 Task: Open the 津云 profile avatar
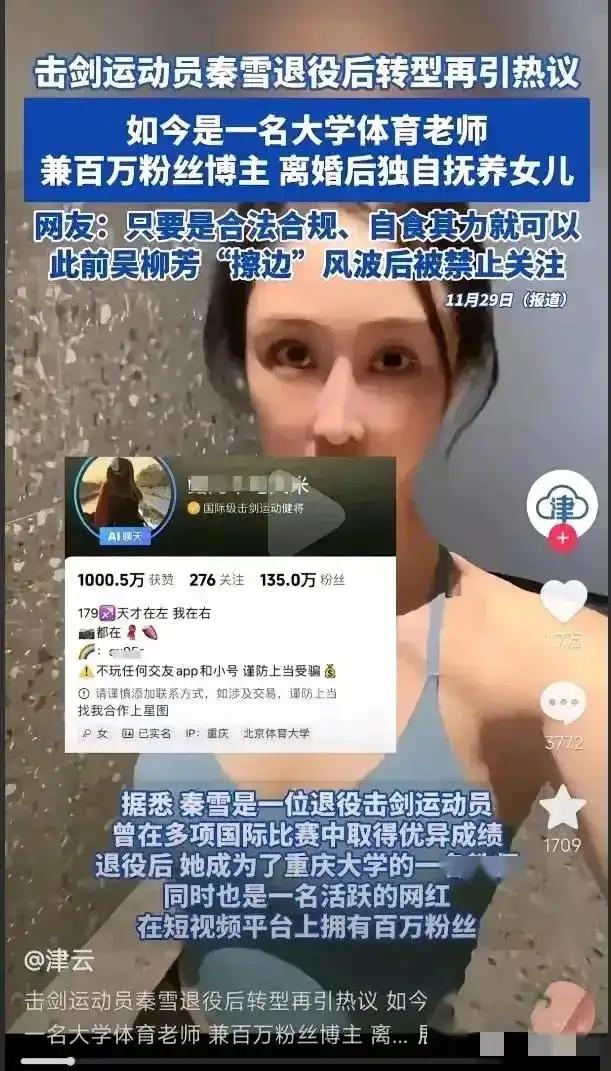pos(562,504)
